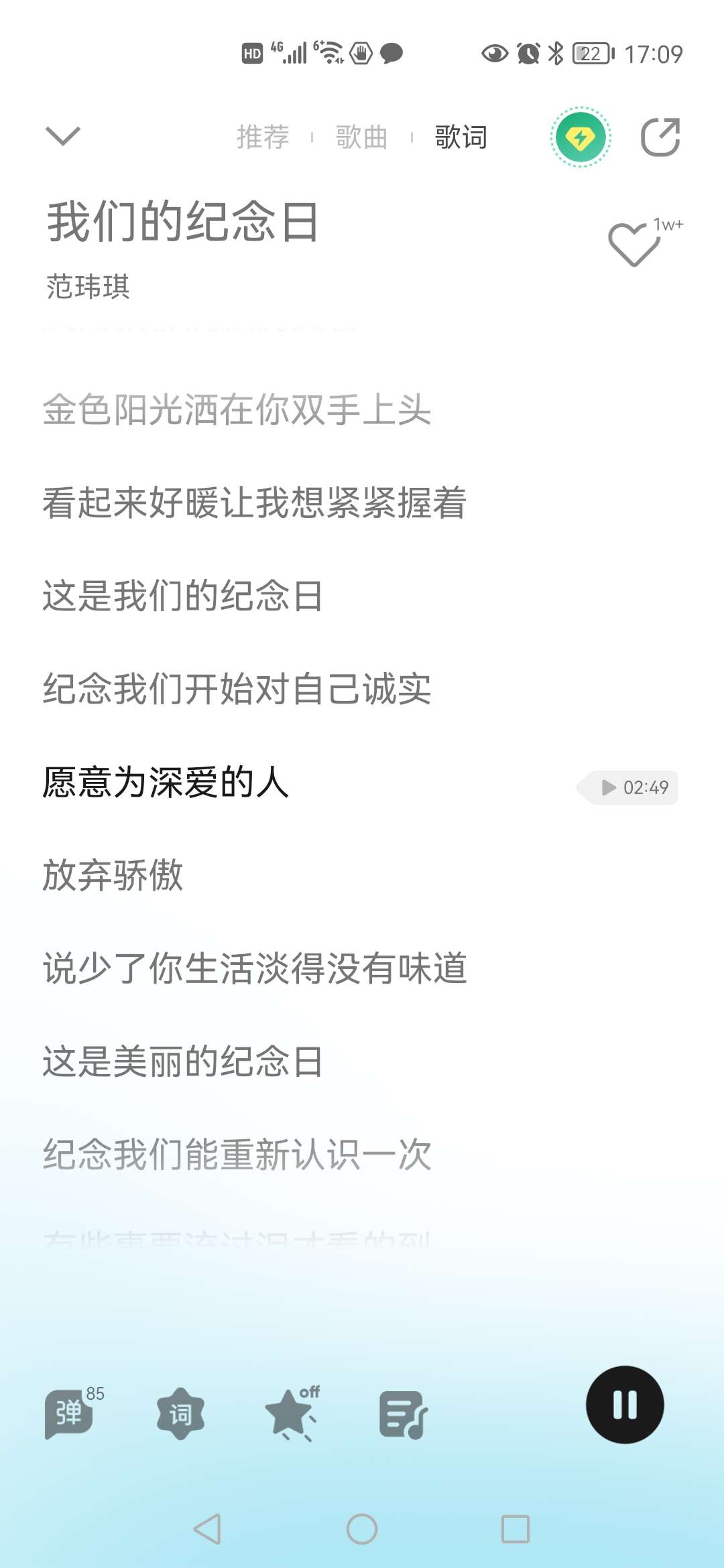
Task: Switch to the 歌曲 tab
Action: 361,137
